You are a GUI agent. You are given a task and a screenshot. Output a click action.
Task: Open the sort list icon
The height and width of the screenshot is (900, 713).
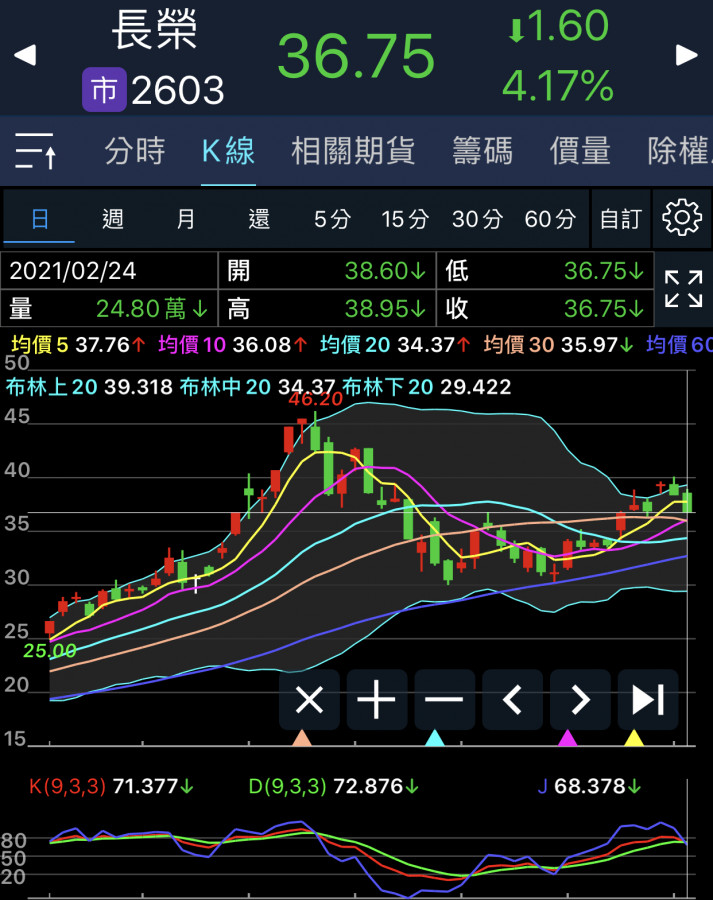[36, 151]
